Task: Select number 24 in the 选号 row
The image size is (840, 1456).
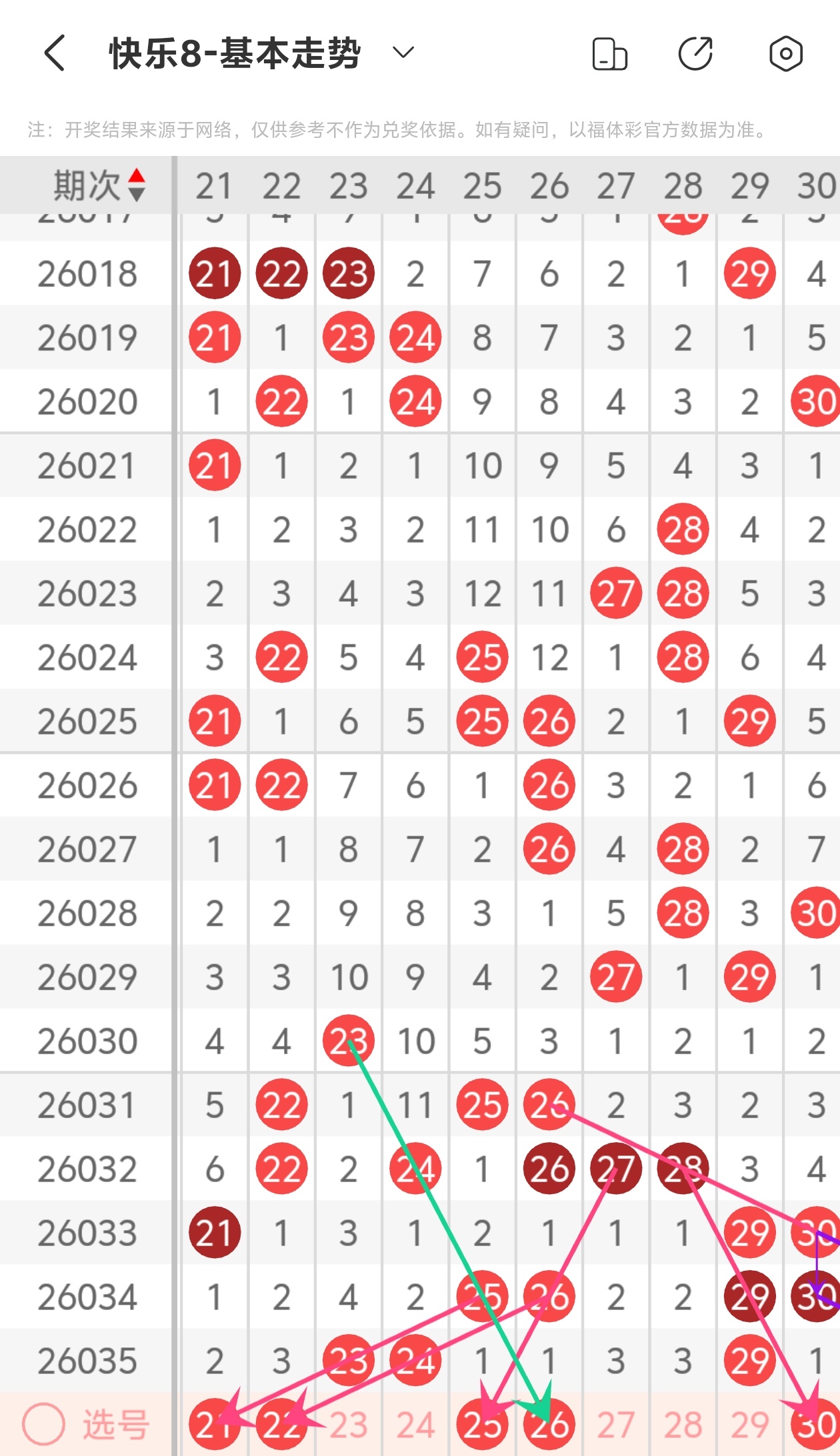Action: pos(415,1425)
